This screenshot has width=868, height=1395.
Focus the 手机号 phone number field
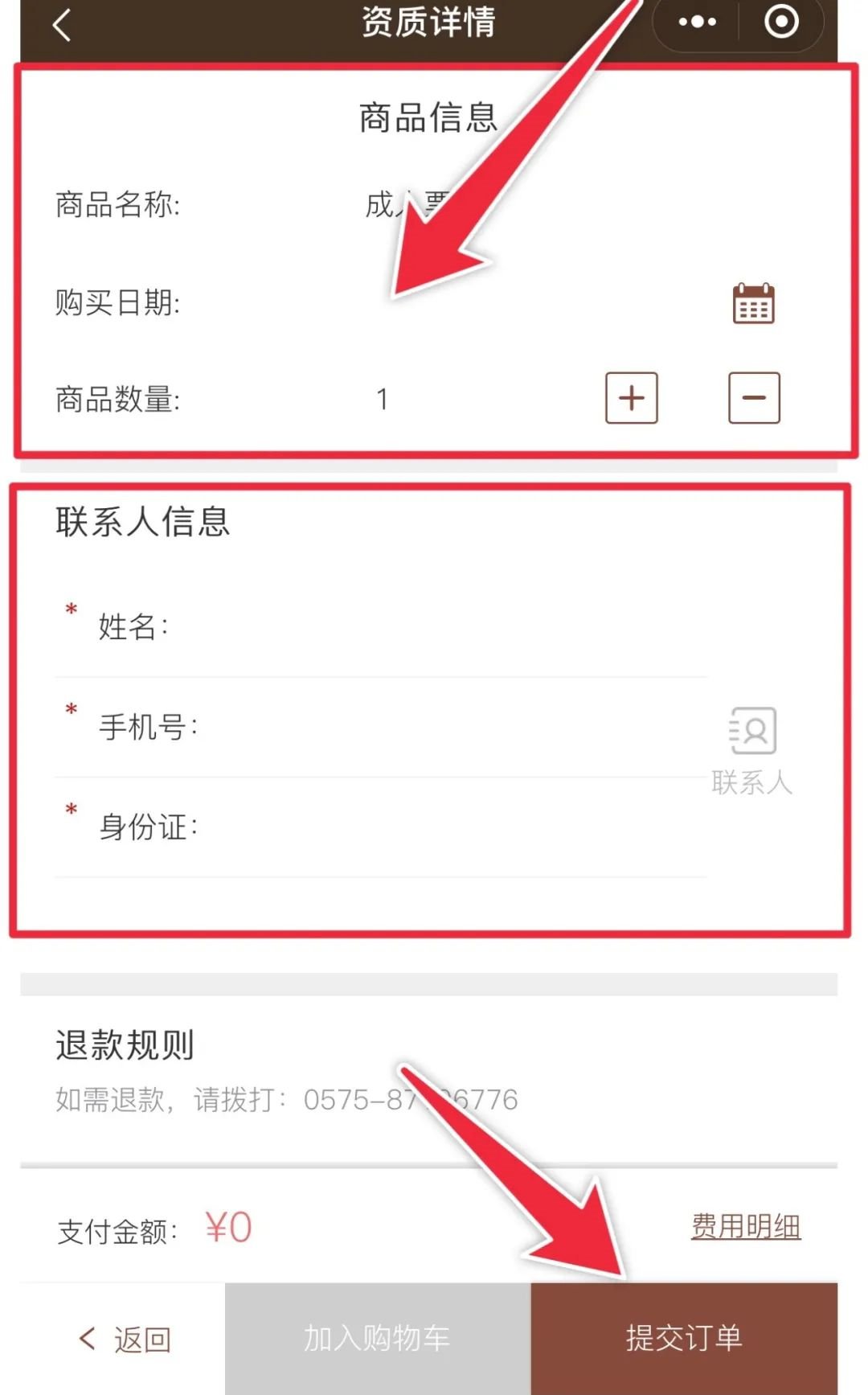point(450,727)
